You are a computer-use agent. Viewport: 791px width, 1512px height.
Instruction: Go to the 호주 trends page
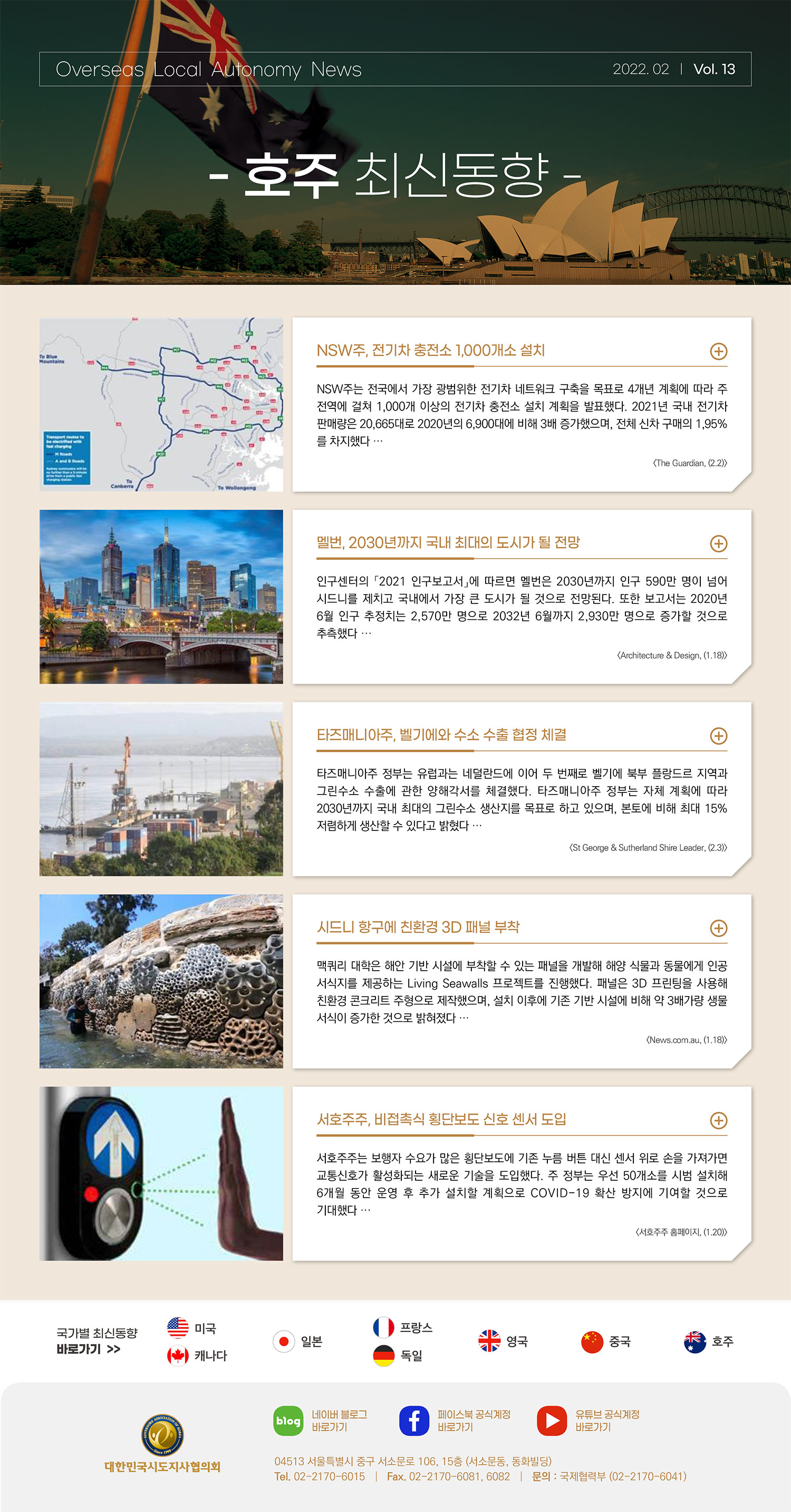pos(709,1341)
